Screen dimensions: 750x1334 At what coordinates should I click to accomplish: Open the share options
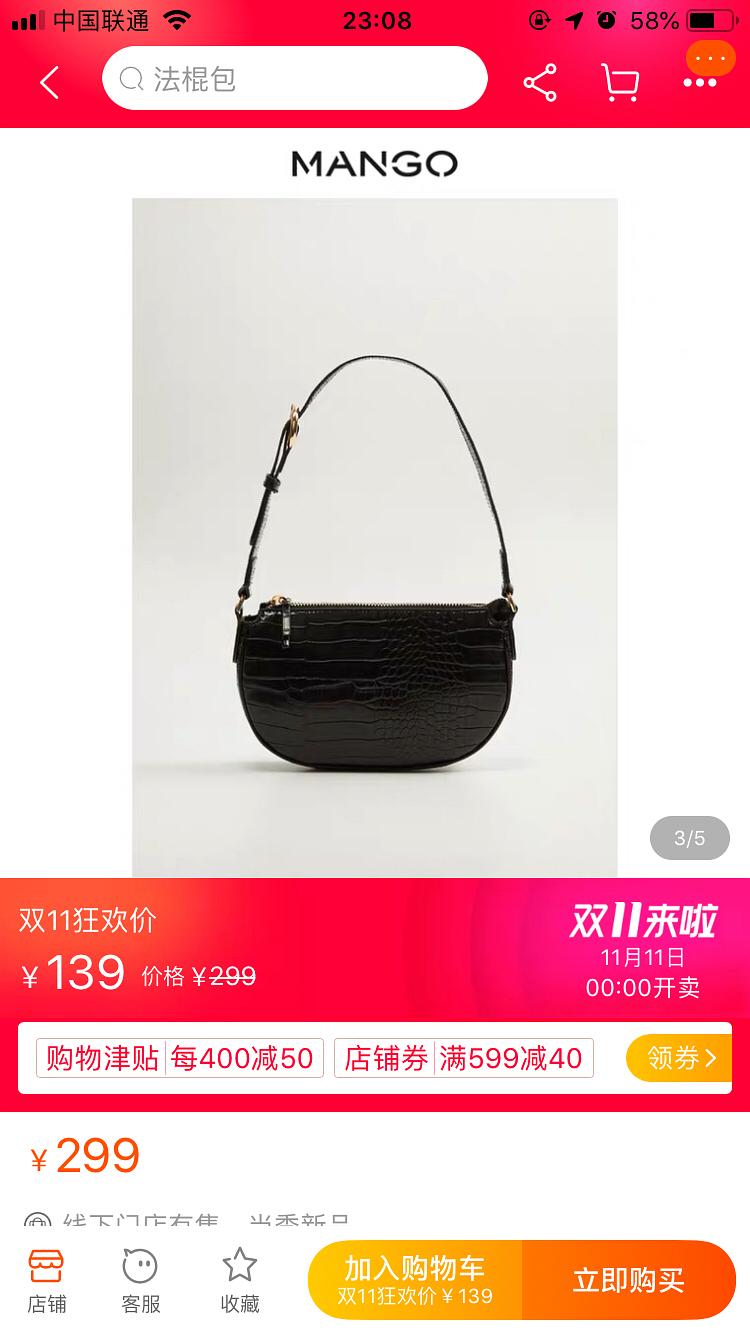541,82
